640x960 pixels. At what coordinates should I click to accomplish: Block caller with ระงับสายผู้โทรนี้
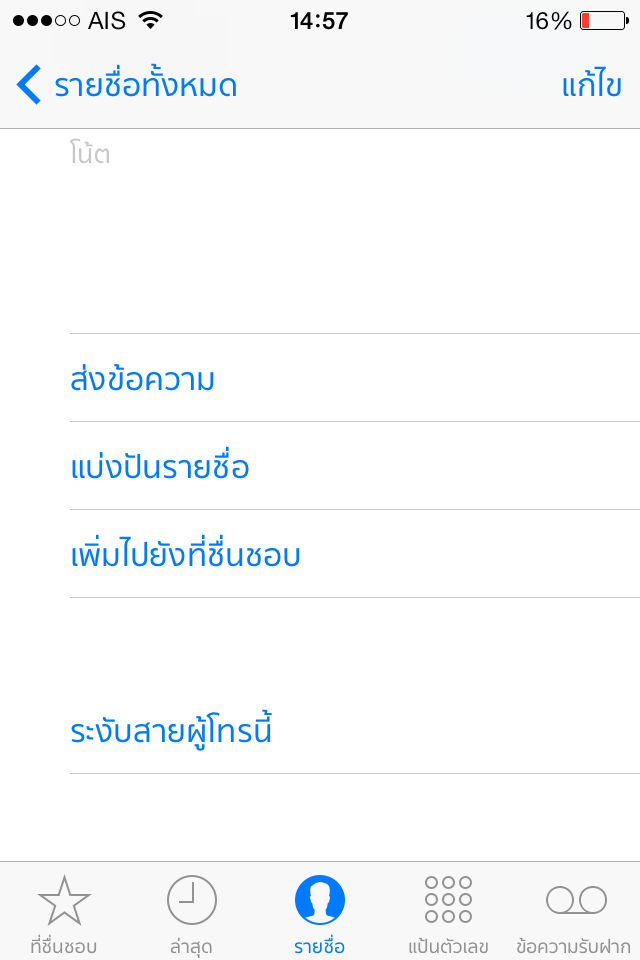(172, 731)
